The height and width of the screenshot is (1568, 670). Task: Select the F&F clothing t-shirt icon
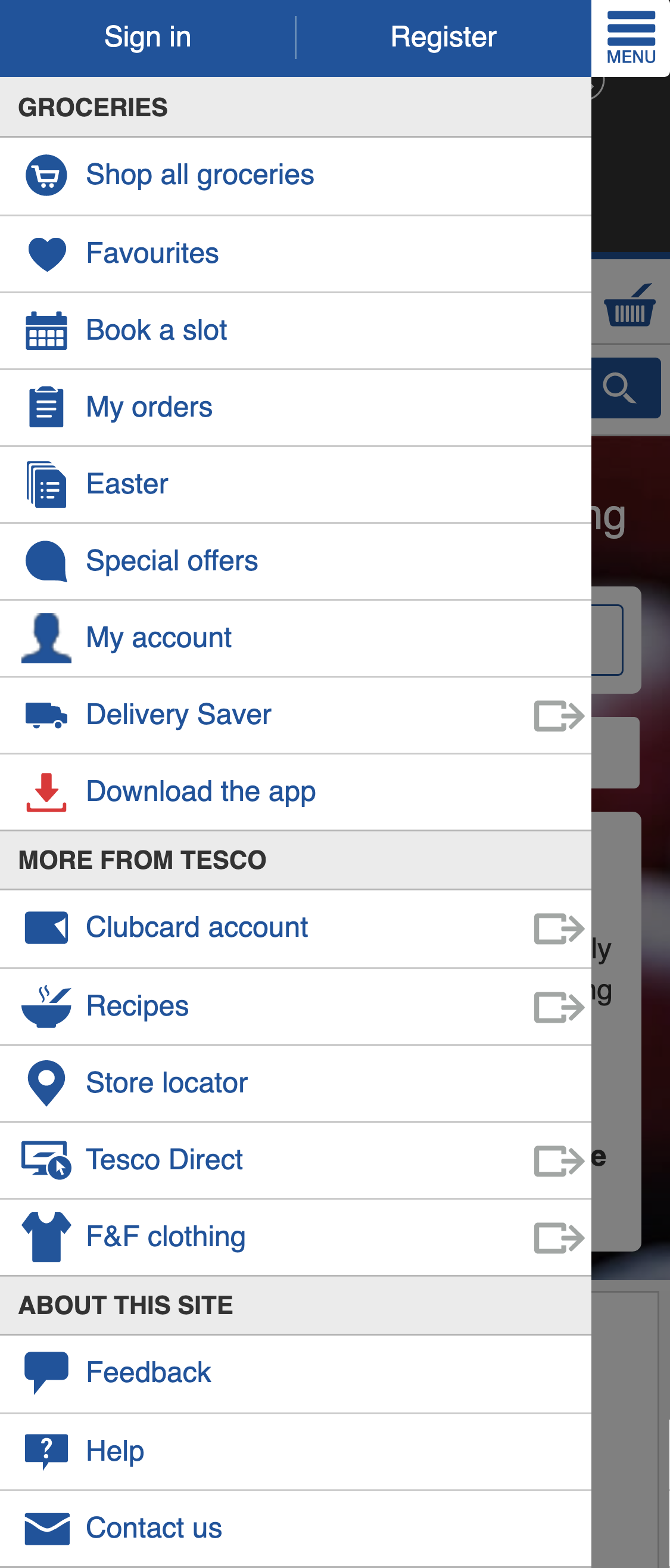46,1237
